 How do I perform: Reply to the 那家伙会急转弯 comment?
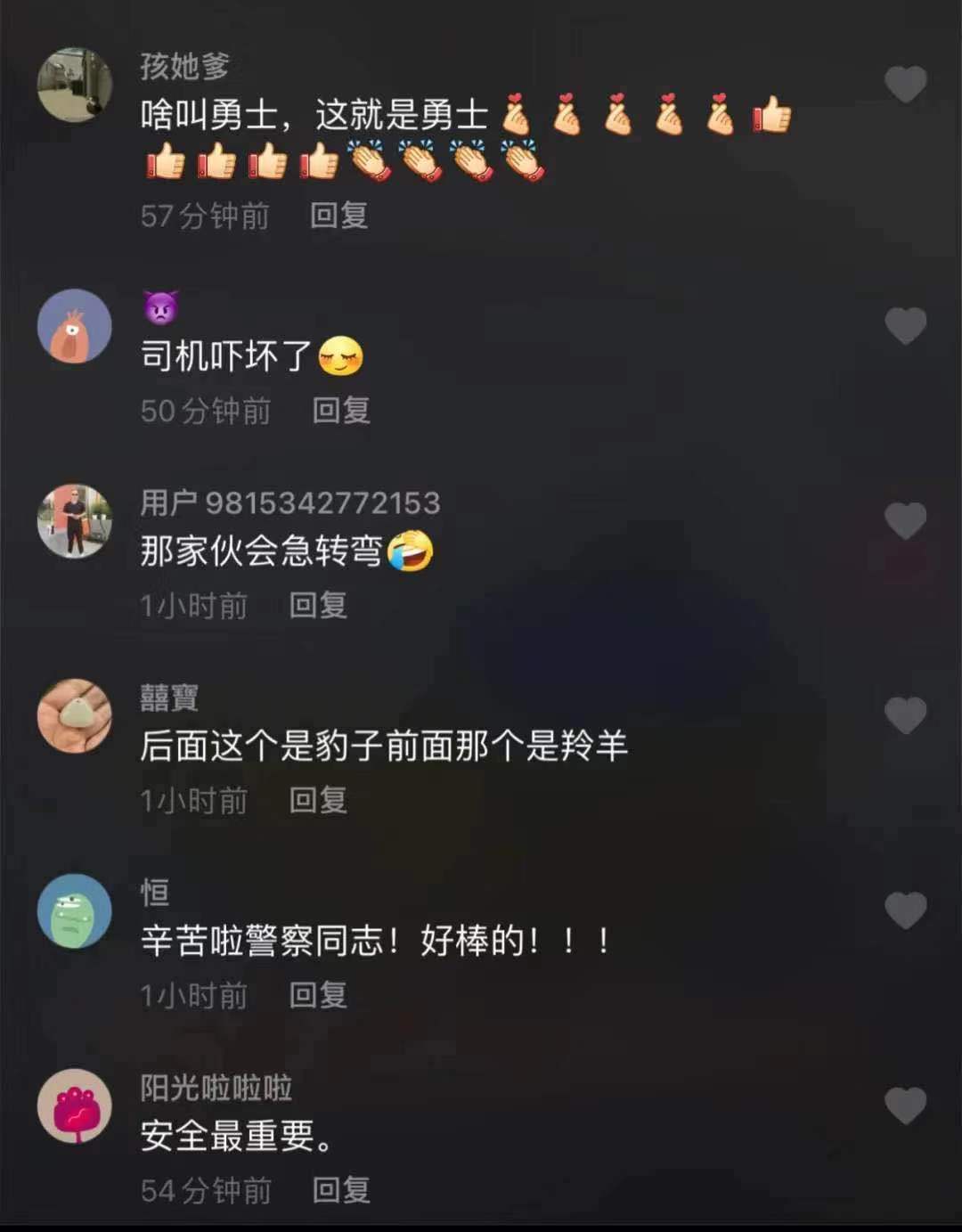[318, 606]
